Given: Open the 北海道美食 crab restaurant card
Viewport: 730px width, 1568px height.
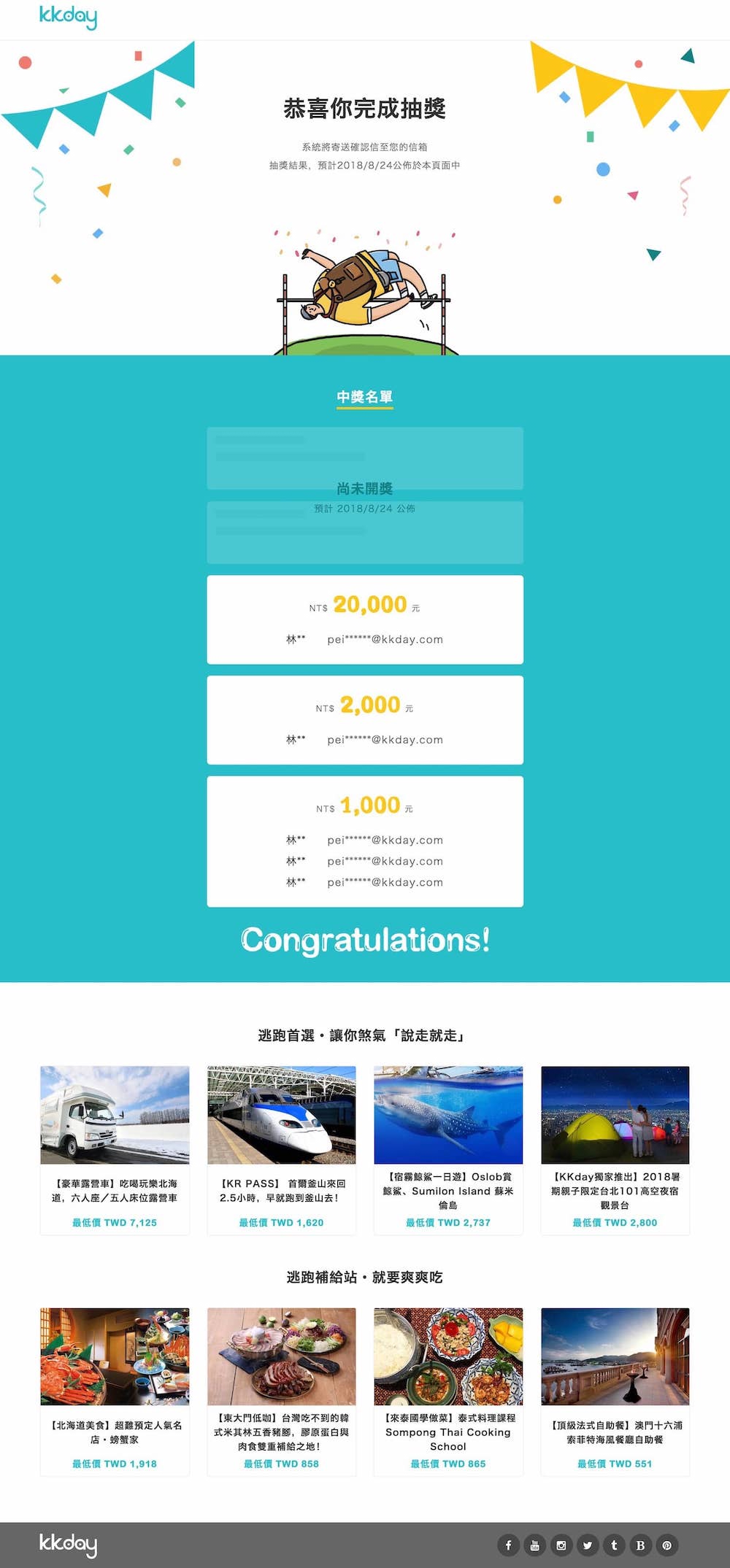Looking at the screenshot, I should pyautogui.click(x=115, y=1391).
